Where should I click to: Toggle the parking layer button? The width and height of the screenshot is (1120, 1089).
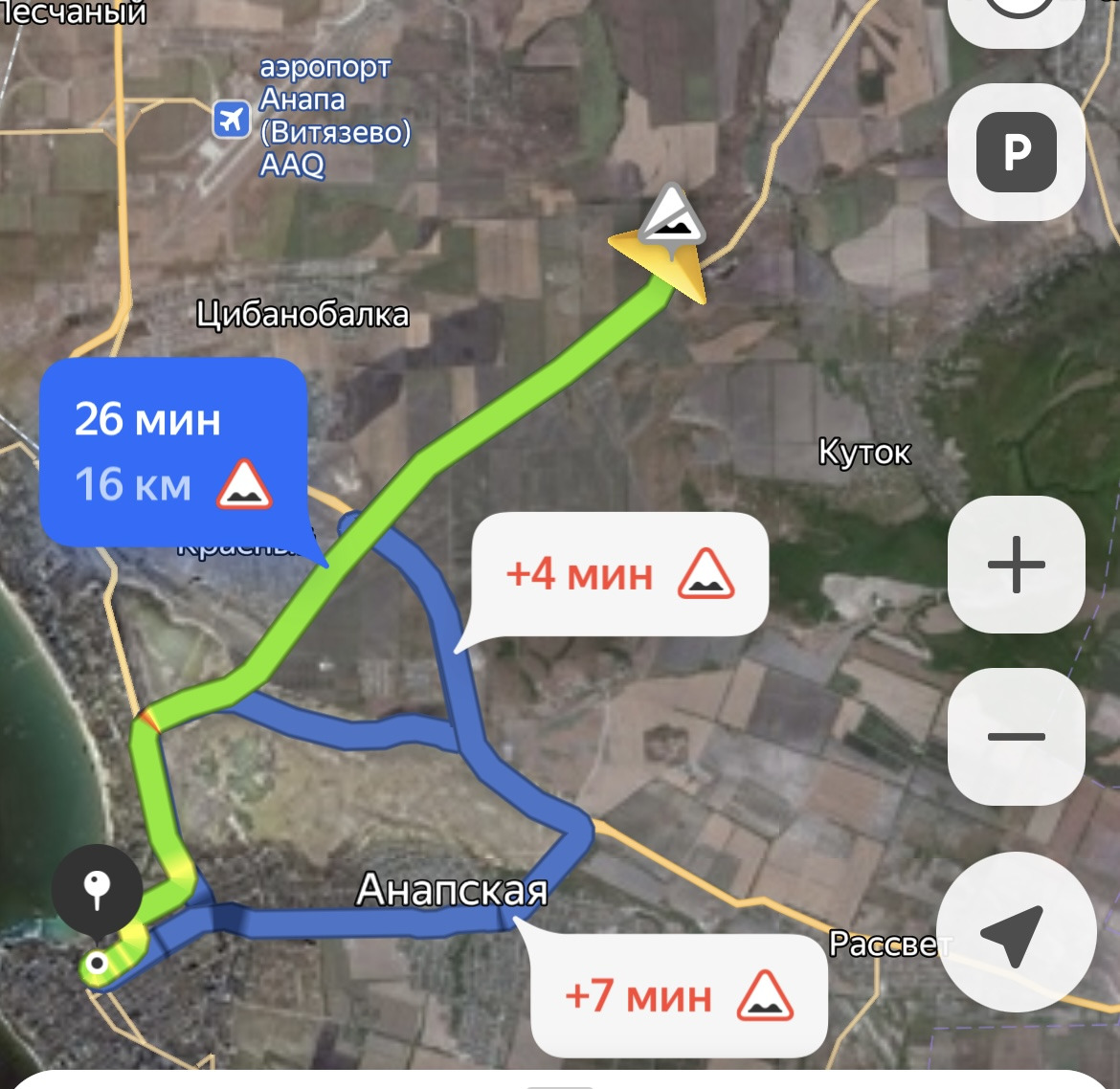tap(1016, 152)
